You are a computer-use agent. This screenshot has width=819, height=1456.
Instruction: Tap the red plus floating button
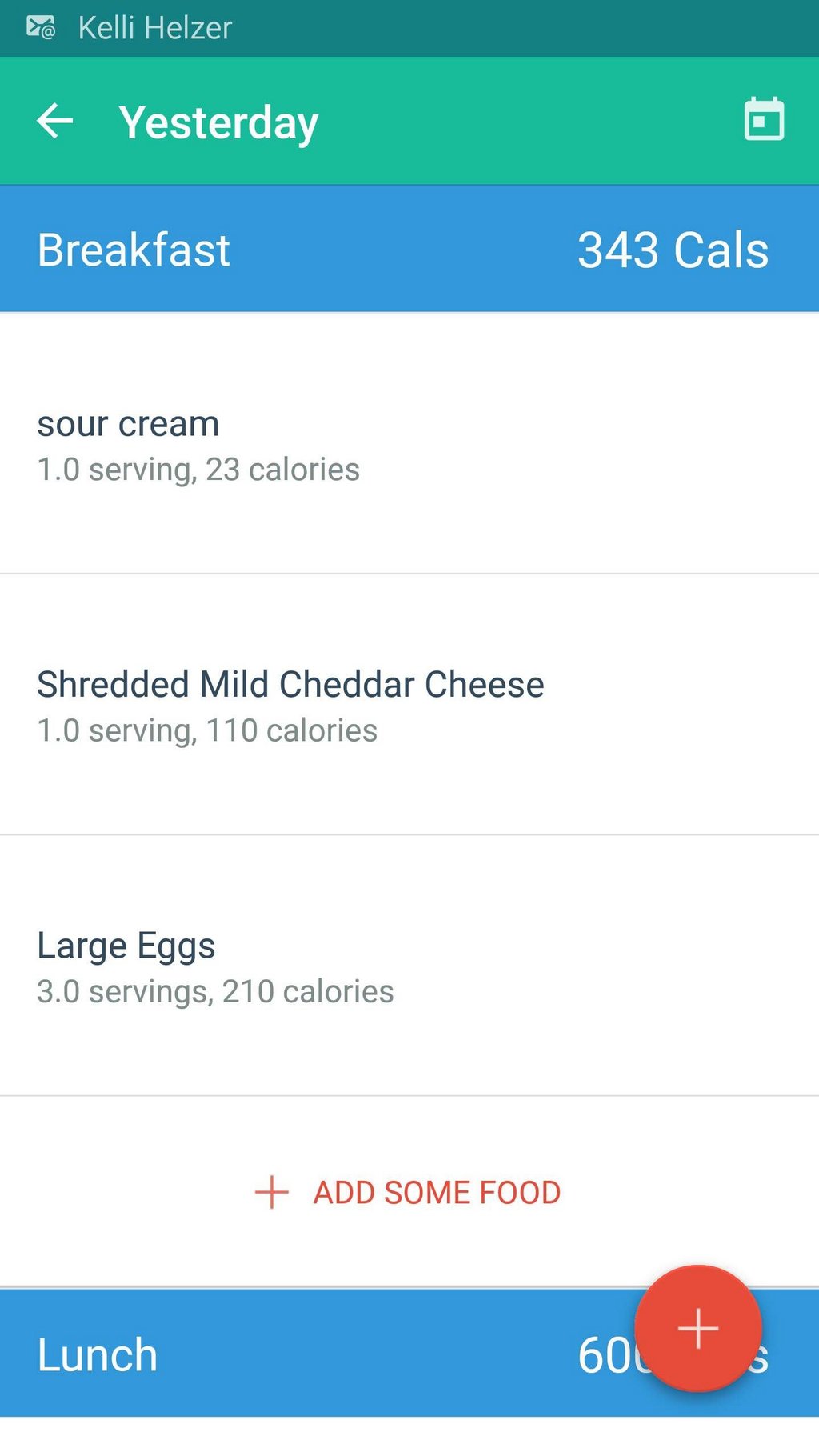click(698, 1329)
